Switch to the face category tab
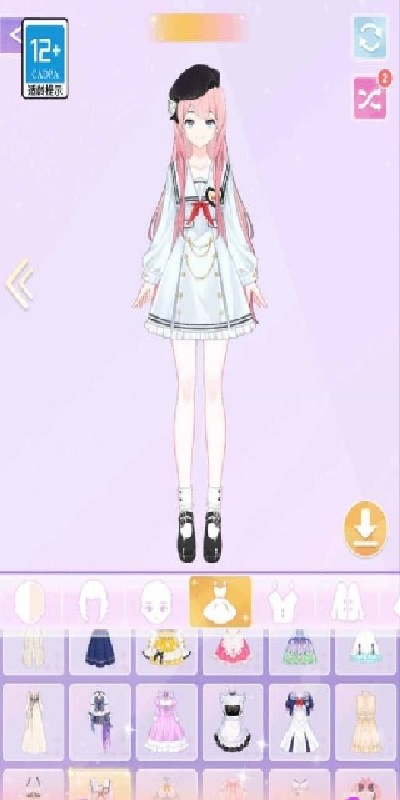This screenshot has width=400, height=800. (157, 602)
